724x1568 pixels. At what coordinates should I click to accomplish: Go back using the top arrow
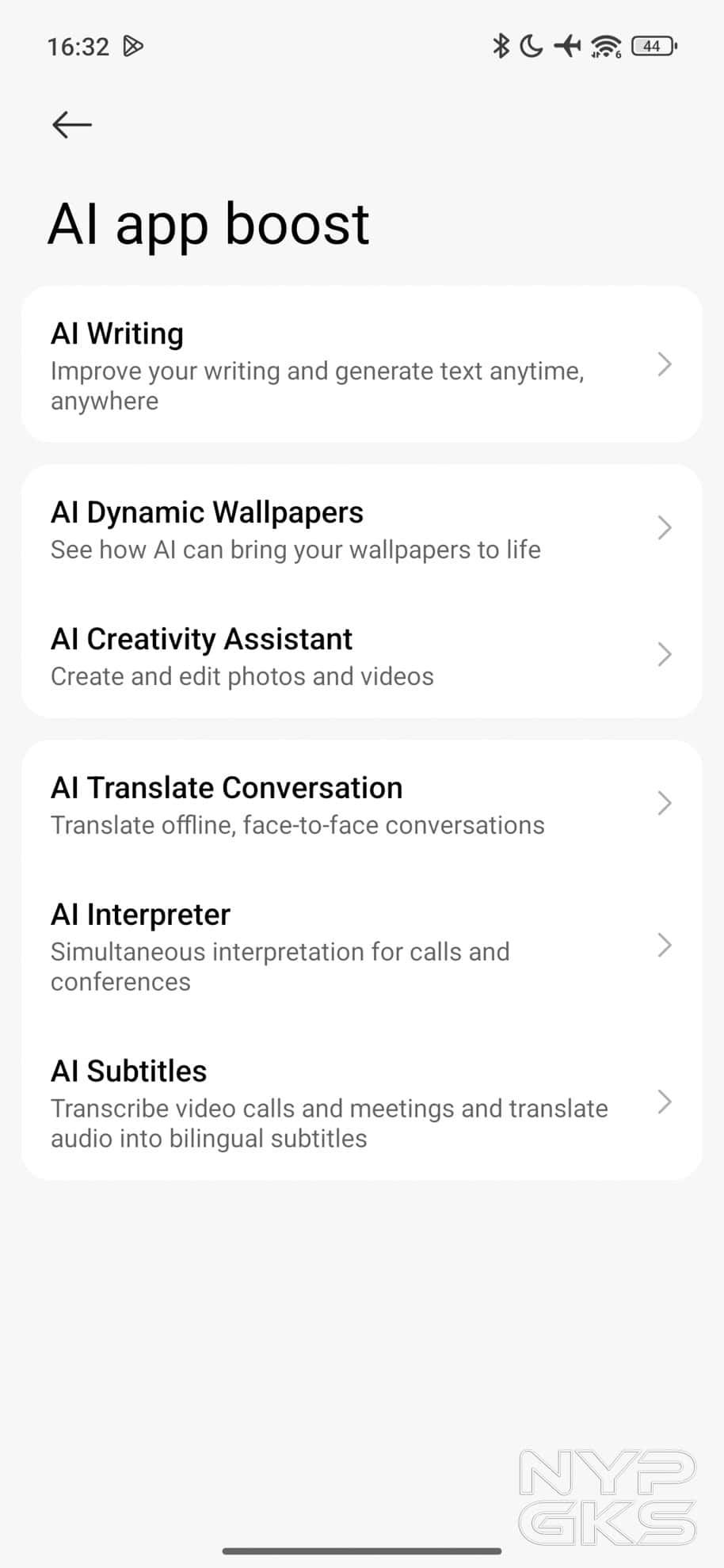(72, 124)
